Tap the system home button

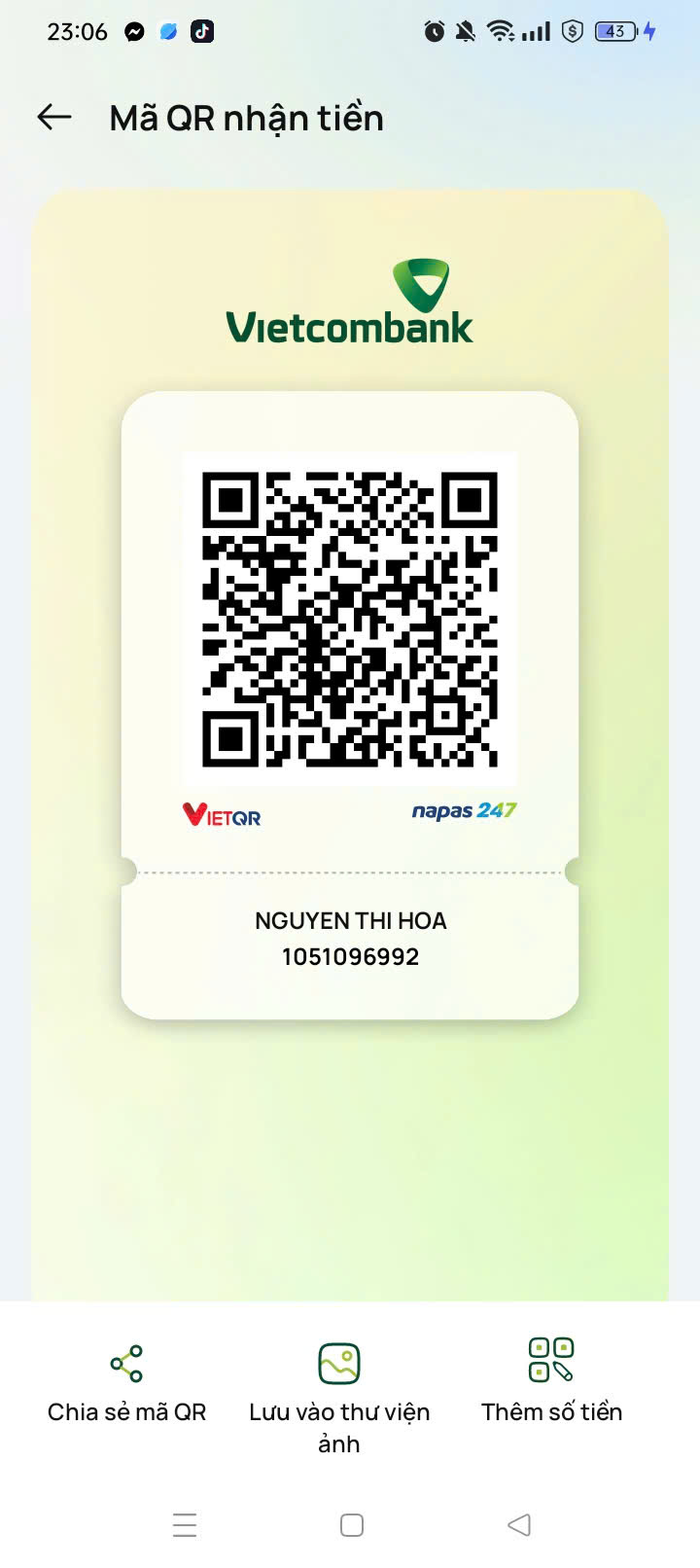pos(352,1525)
